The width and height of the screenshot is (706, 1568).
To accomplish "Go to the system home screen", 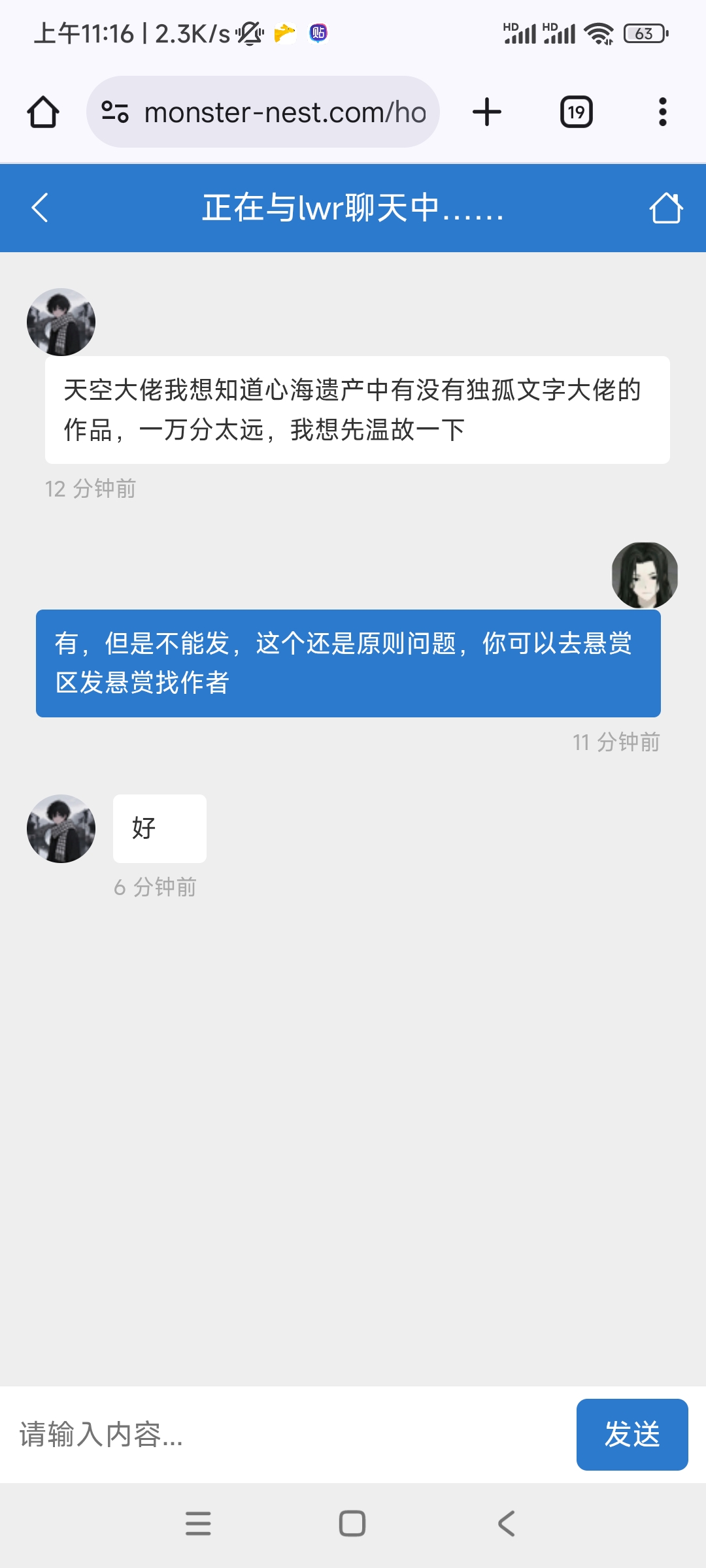I will pos(352,1524).
